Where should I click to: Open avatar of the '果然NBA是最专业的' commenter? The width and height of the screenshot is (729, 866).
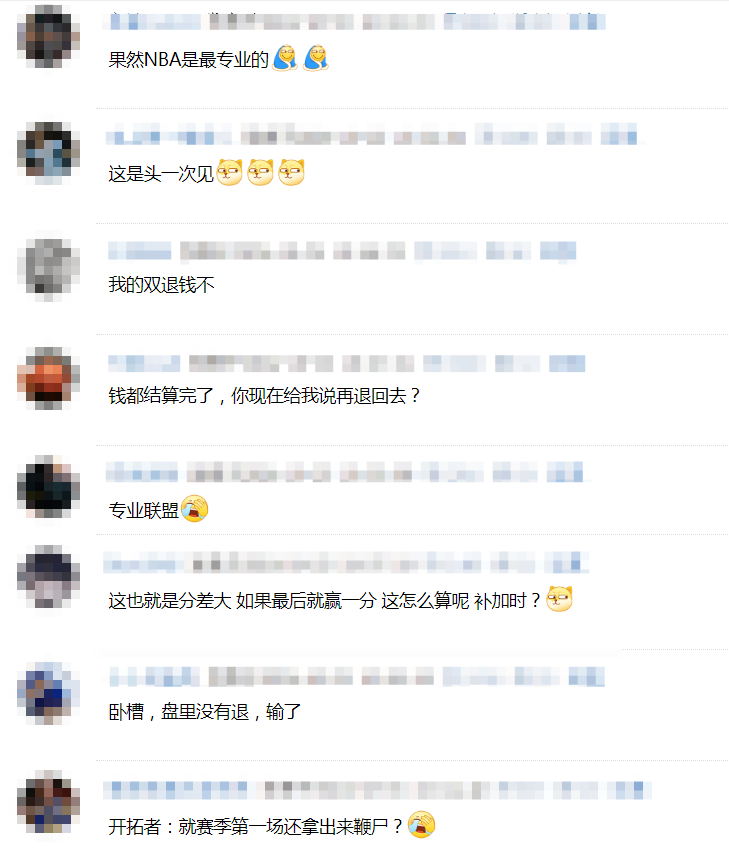(x=48, y=37)
